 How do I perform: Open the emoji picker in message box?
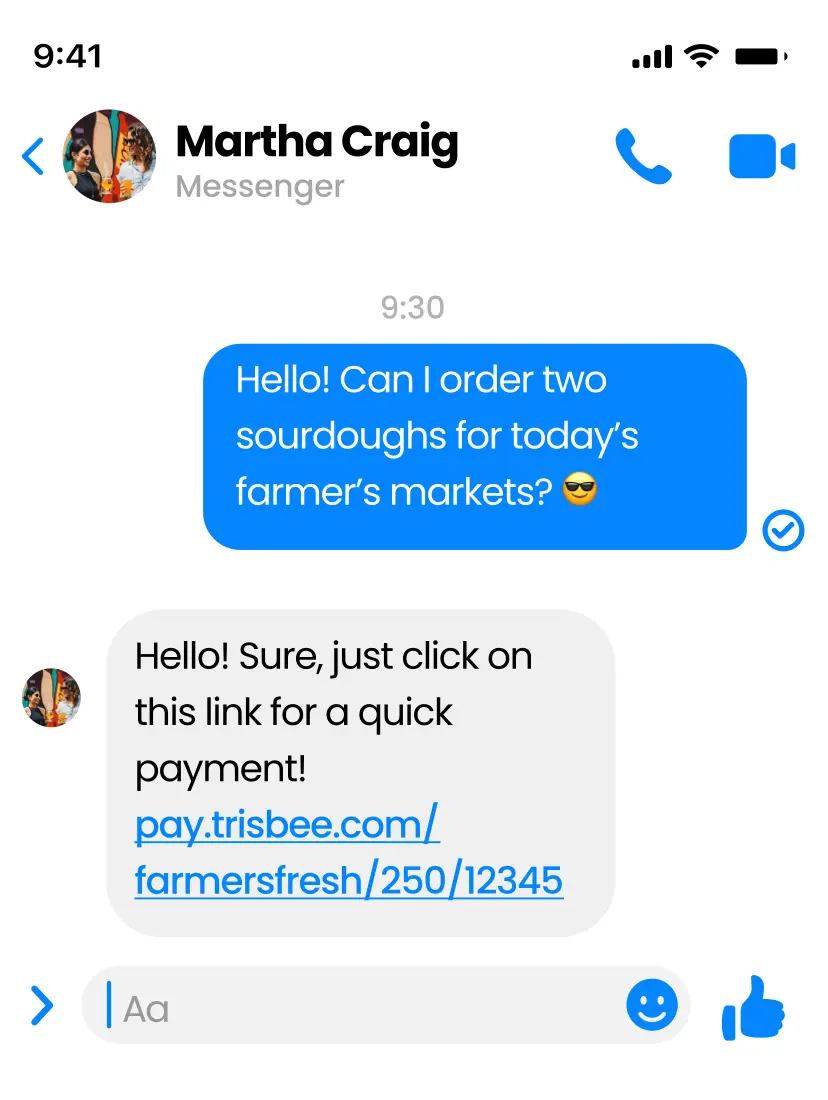click(651, 1005)
